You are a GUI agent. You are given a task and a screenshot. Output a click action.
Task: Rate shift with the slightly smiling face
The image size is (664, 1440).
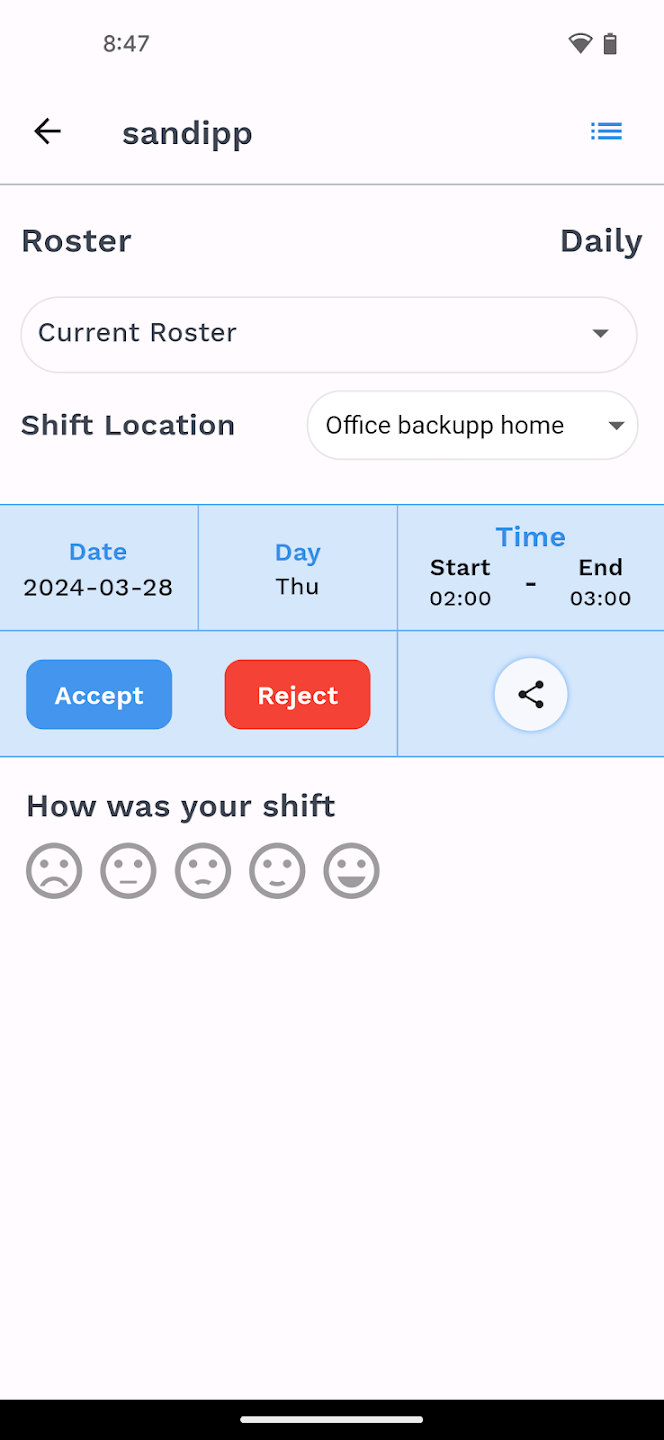(x=277, y=871)
